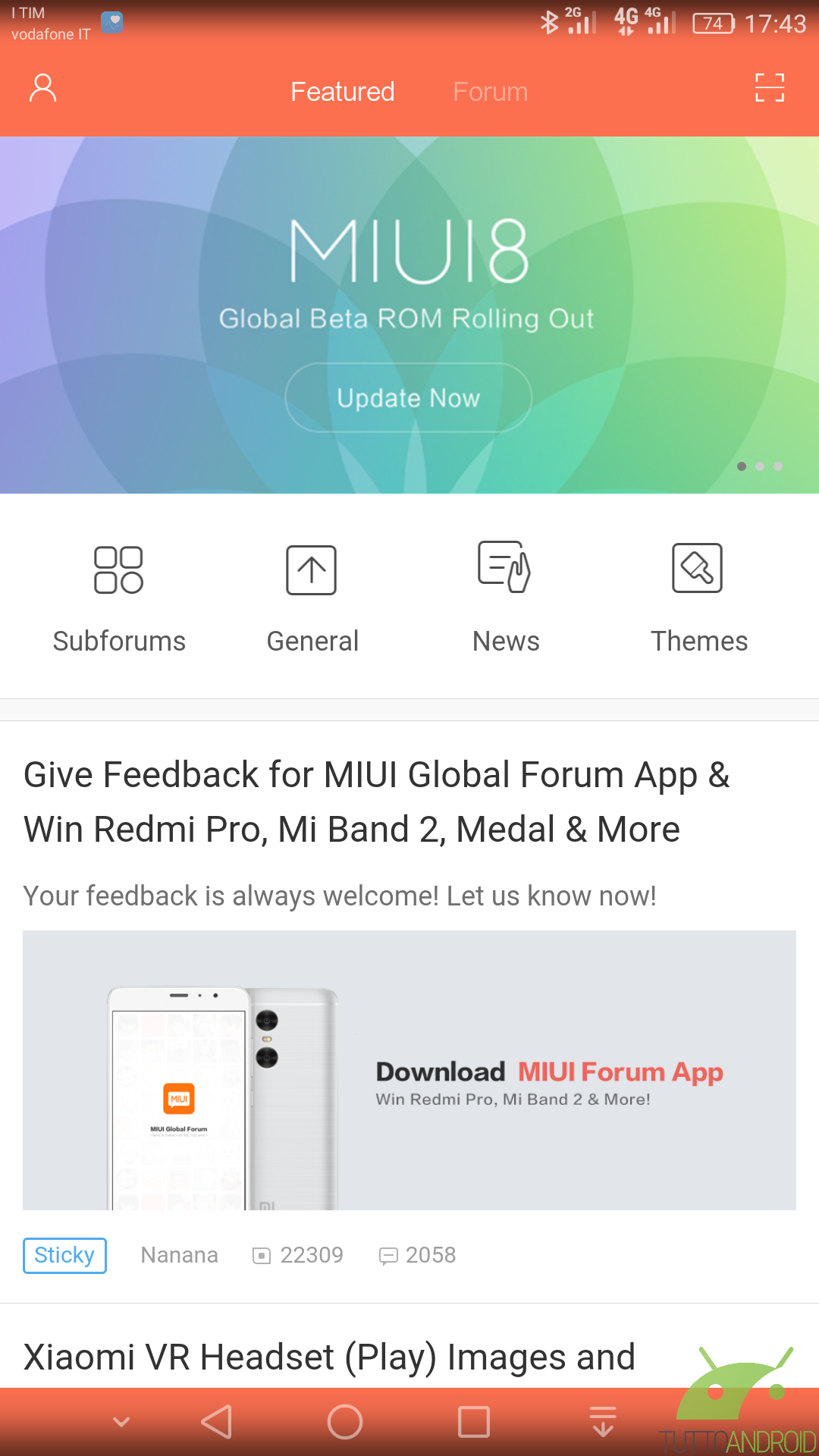Pull down the notification panel via the nav bar icon
The height and width of the screenshot is (1456, 819).
coord(603,1421)
